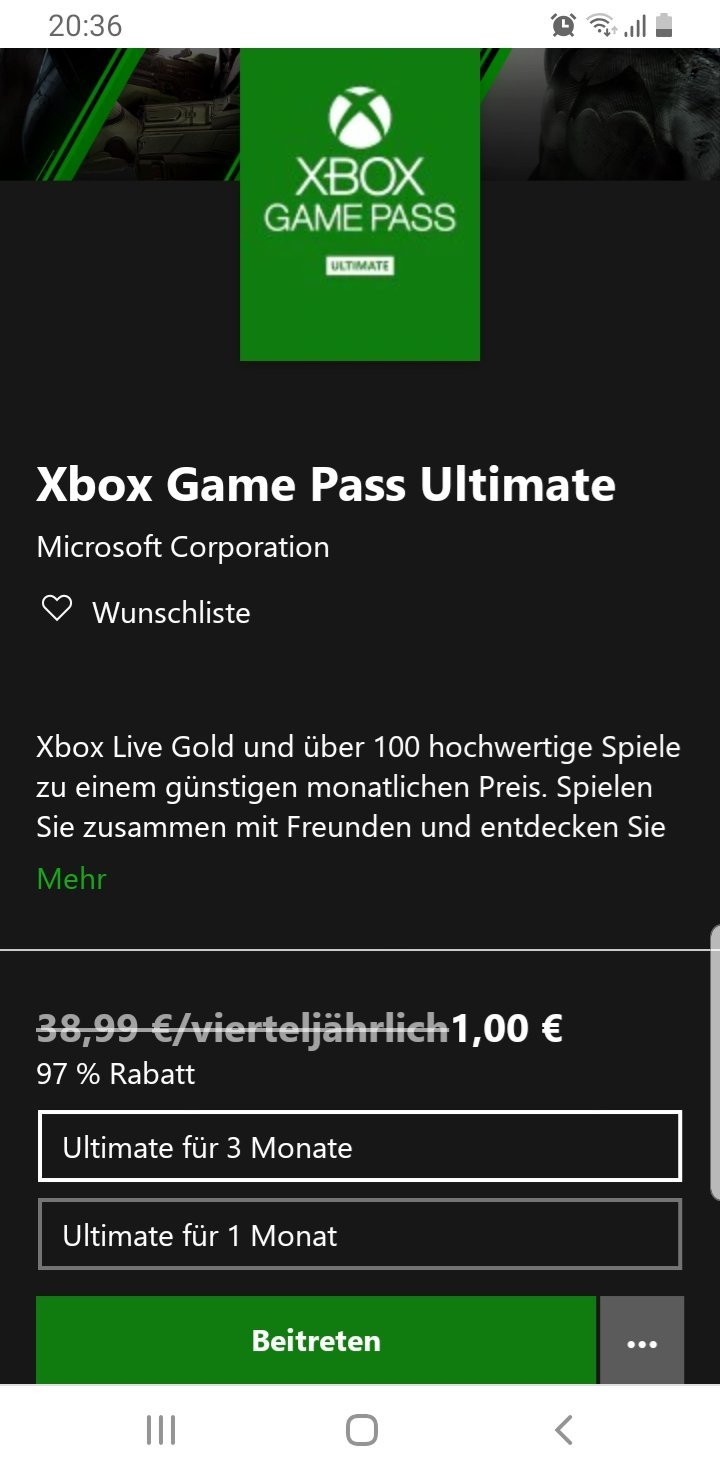Tap the green Beitreten button
Image resolution: width=720 pixels, height=1480 pixels.
[x=316, y=1340]
